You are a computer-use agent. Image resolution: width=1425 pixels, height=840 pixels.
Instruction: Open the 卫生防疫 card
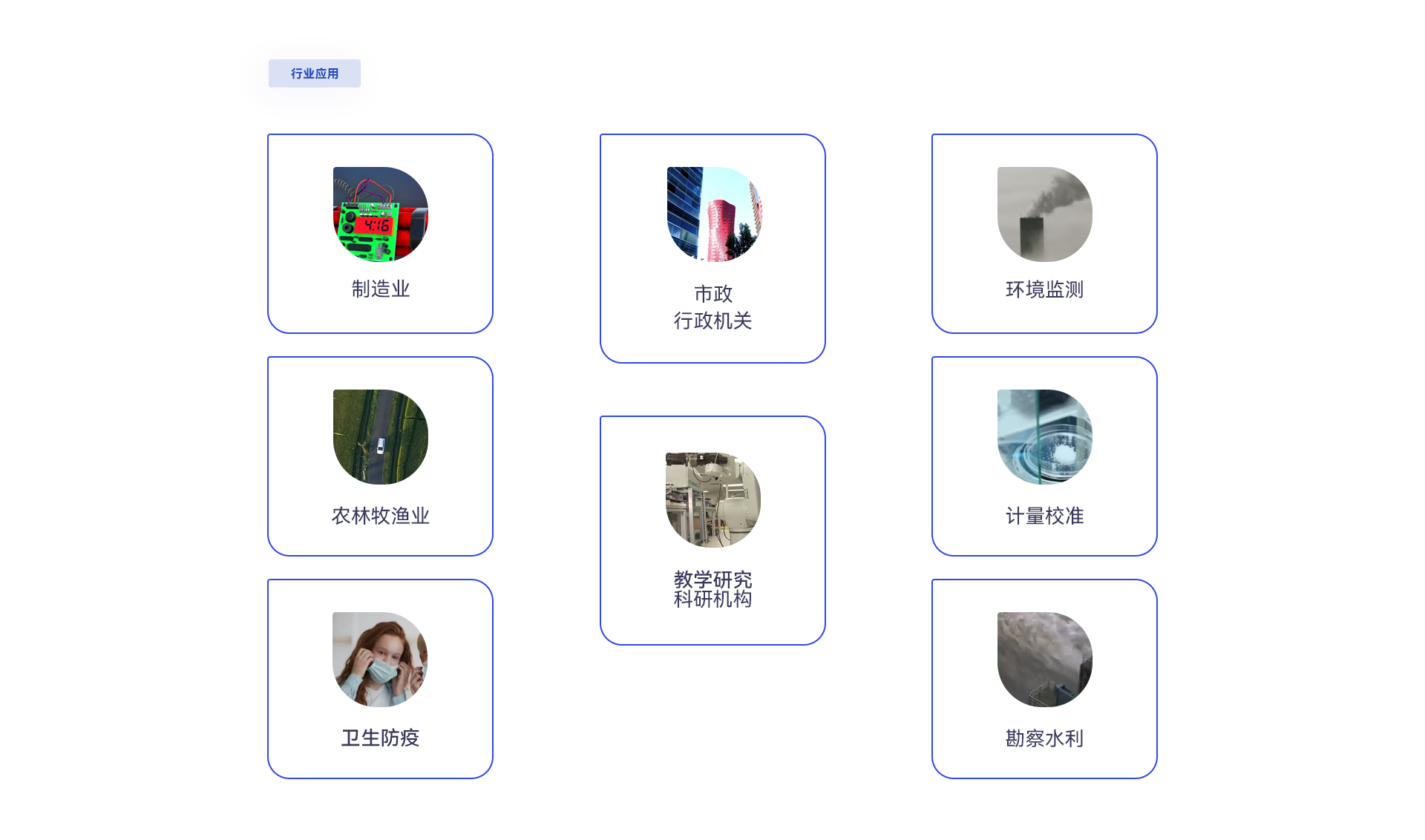[380, 679]
